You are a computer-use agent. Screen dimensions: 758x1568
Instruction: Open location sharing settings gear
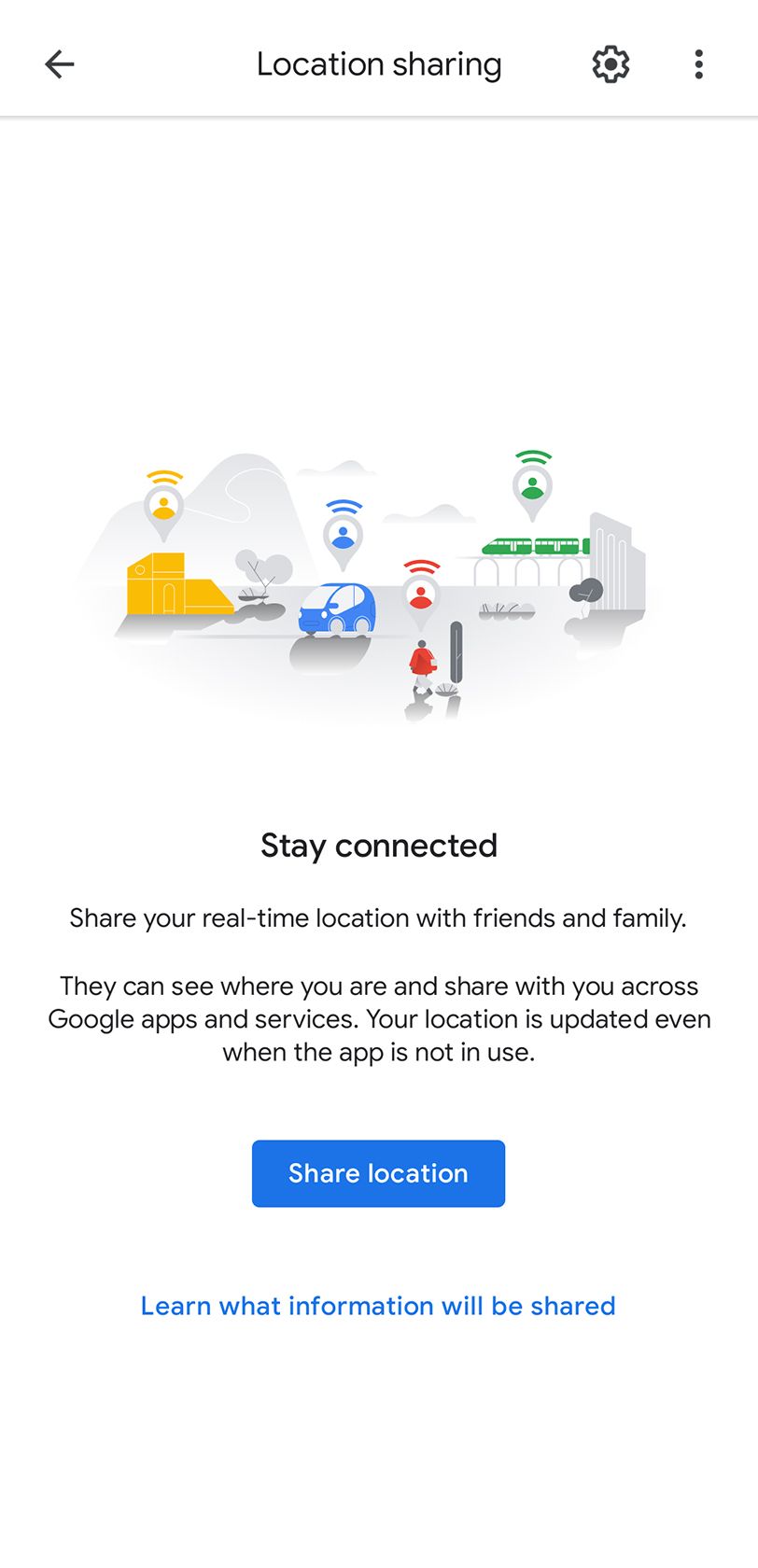611,64
